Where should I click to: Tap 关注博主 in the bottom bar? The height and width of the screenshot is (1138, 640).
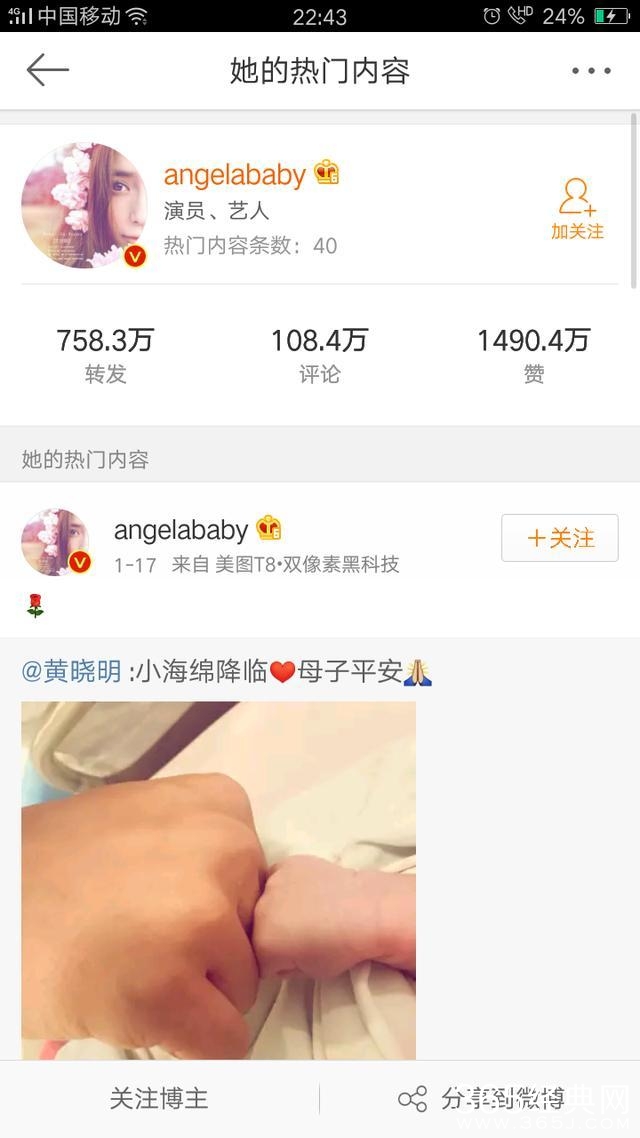(159, 1098)
